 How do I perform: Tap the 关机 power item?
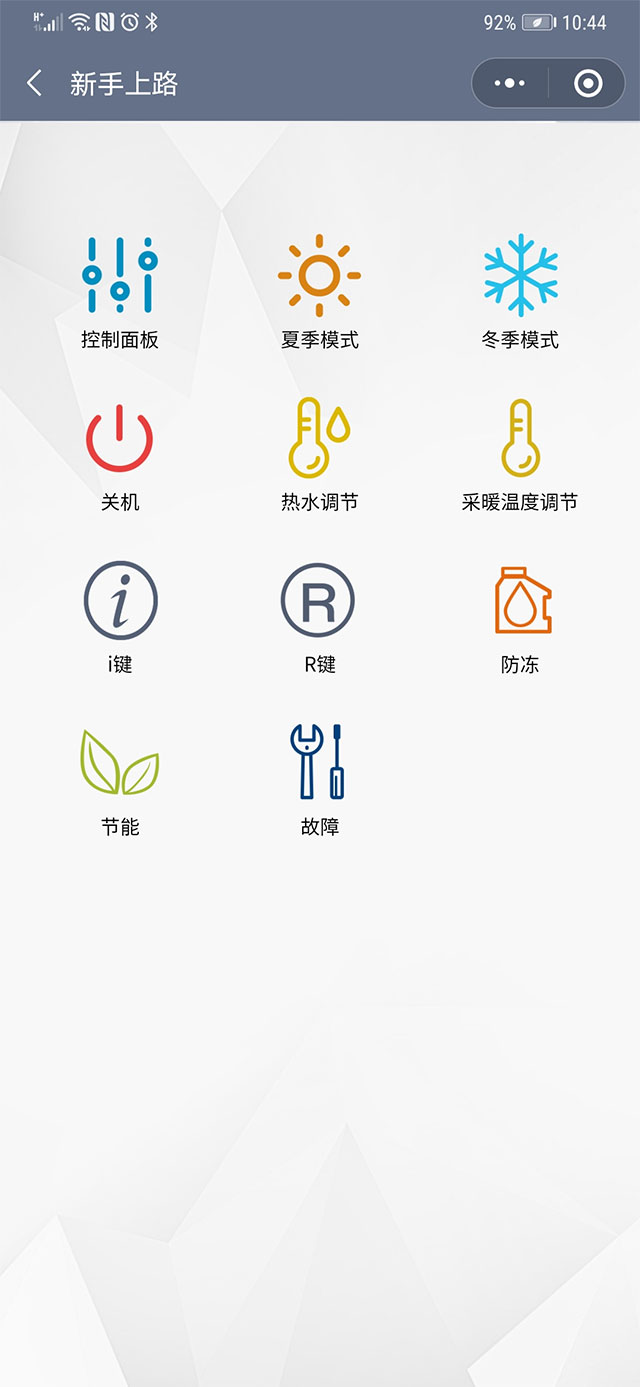(120, 453)
